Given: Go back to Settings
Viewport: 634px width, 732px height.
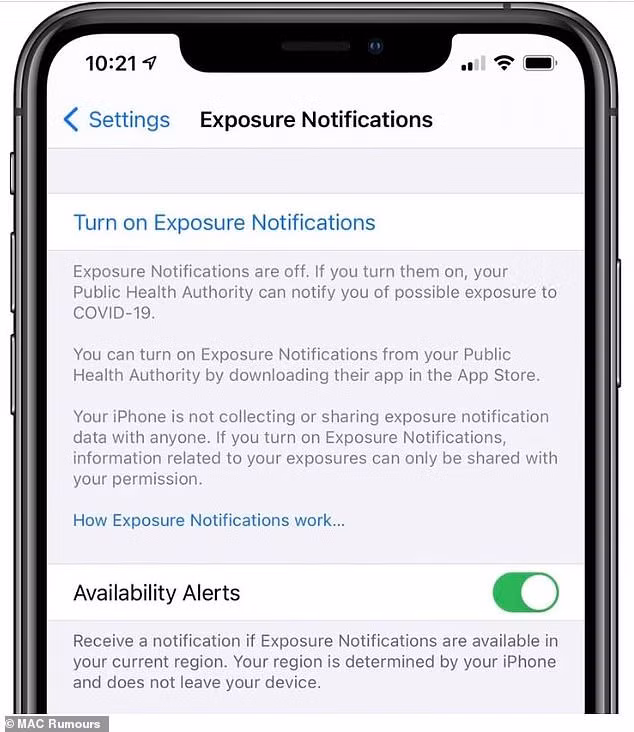Looking at the screenshot, I should (x=114, y=120).
